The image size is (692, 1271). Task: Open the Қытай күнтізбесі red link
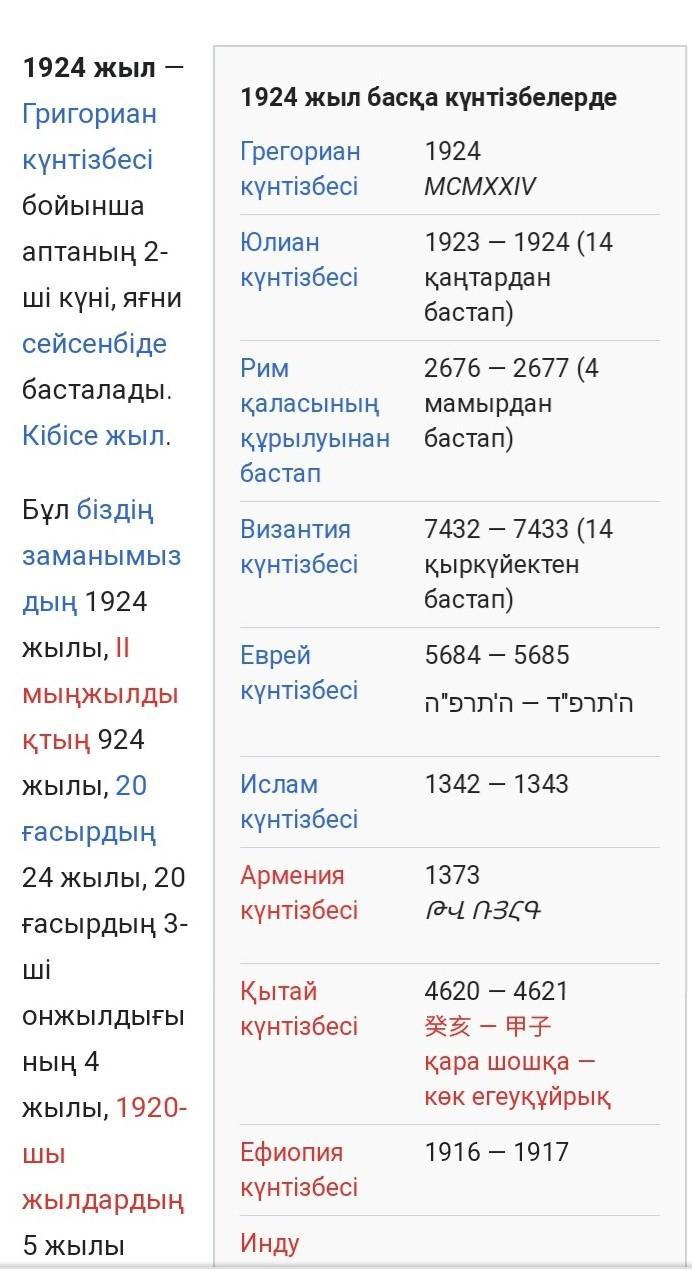point(298,1009)
